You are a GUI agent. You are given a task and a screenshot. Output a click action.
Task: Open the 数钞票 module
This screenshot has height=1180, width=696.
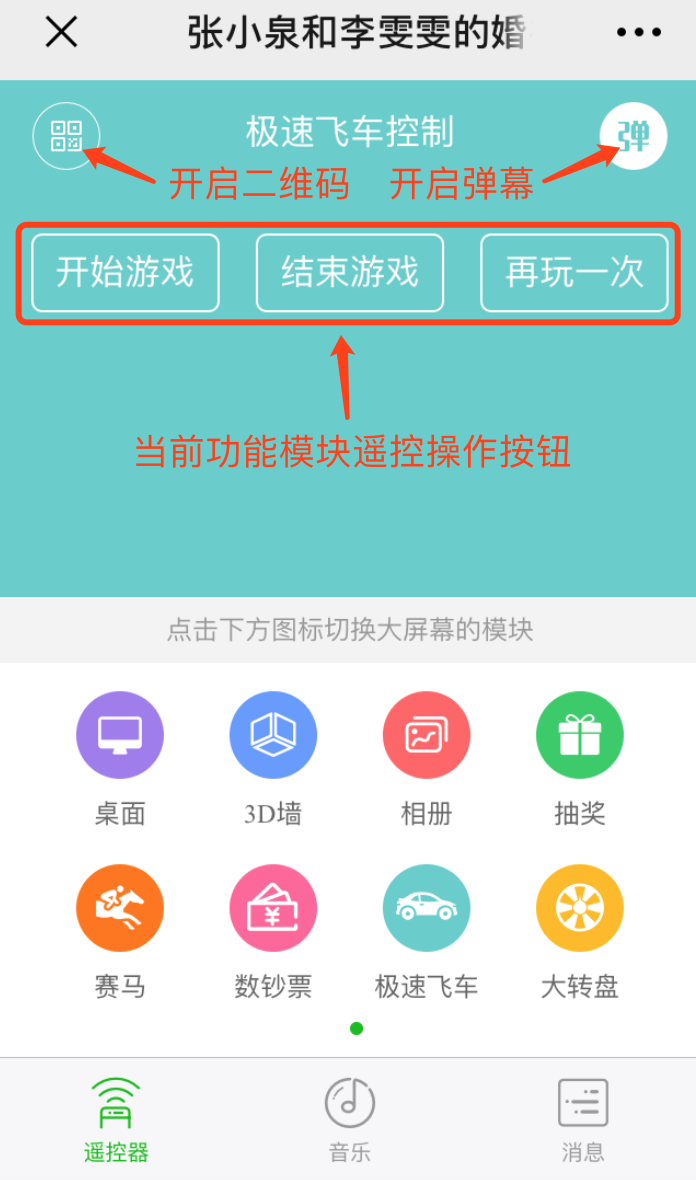coord(273,908)
